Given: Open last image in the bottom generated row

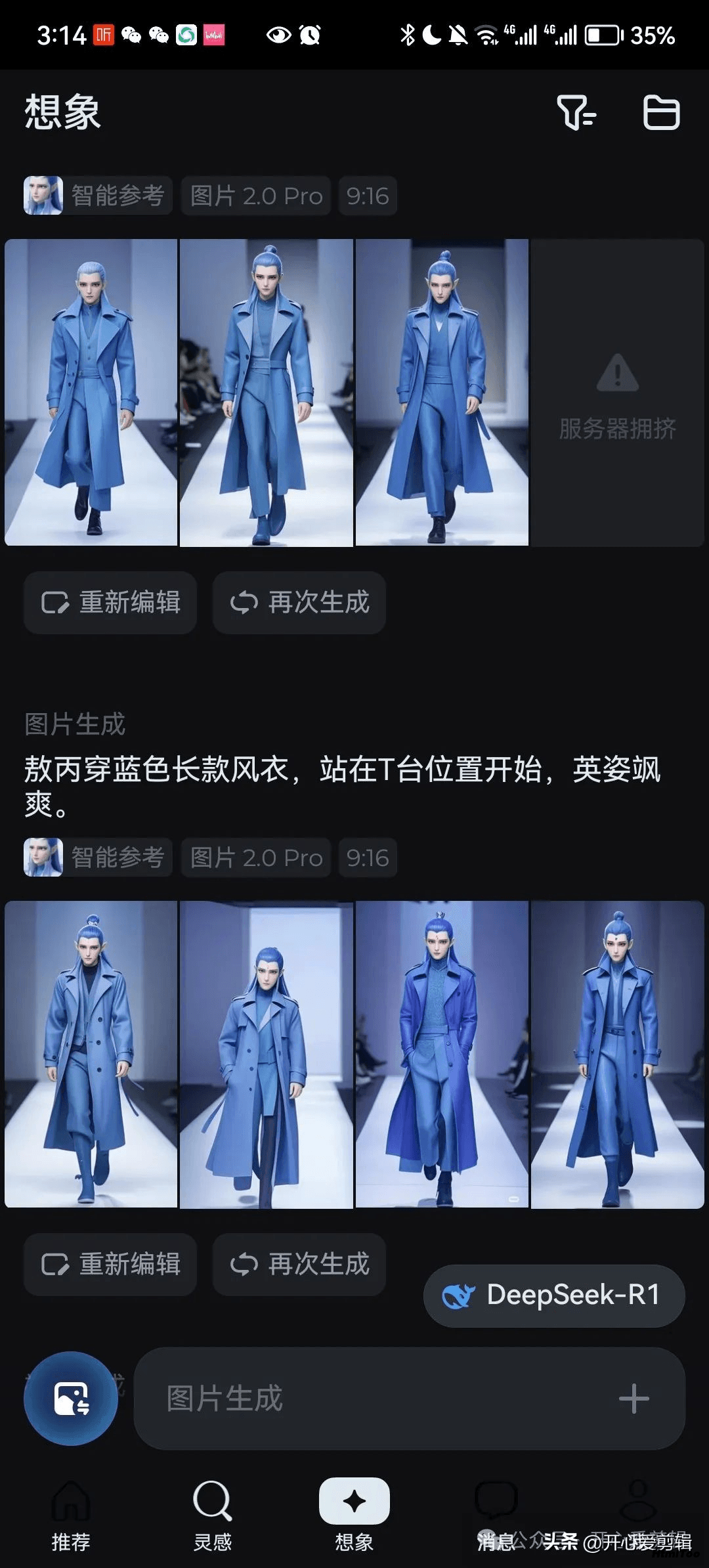Looking at the screenshot, I should (617, 1054).
